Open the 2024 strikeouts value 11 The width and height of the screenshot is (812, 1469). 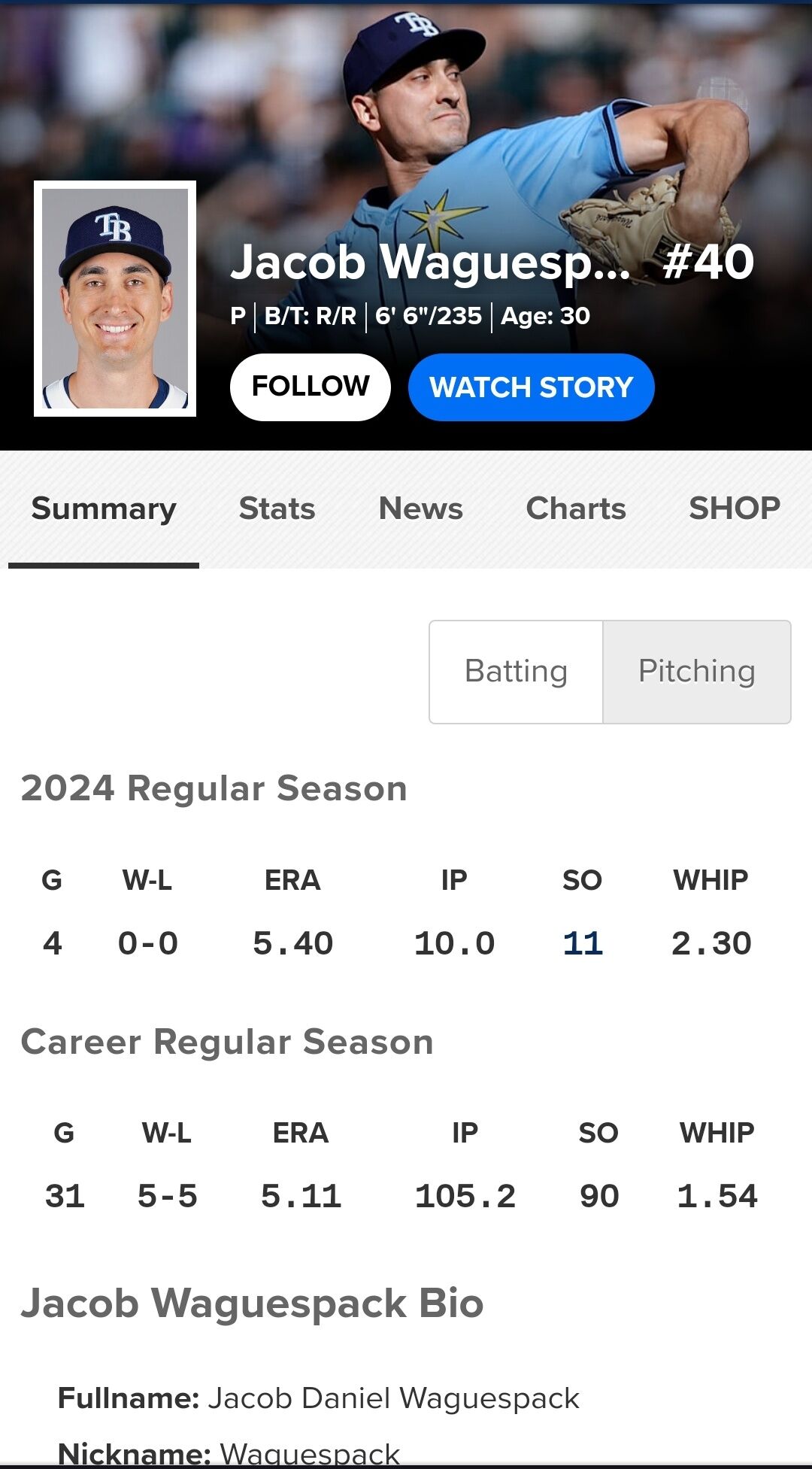583,943
